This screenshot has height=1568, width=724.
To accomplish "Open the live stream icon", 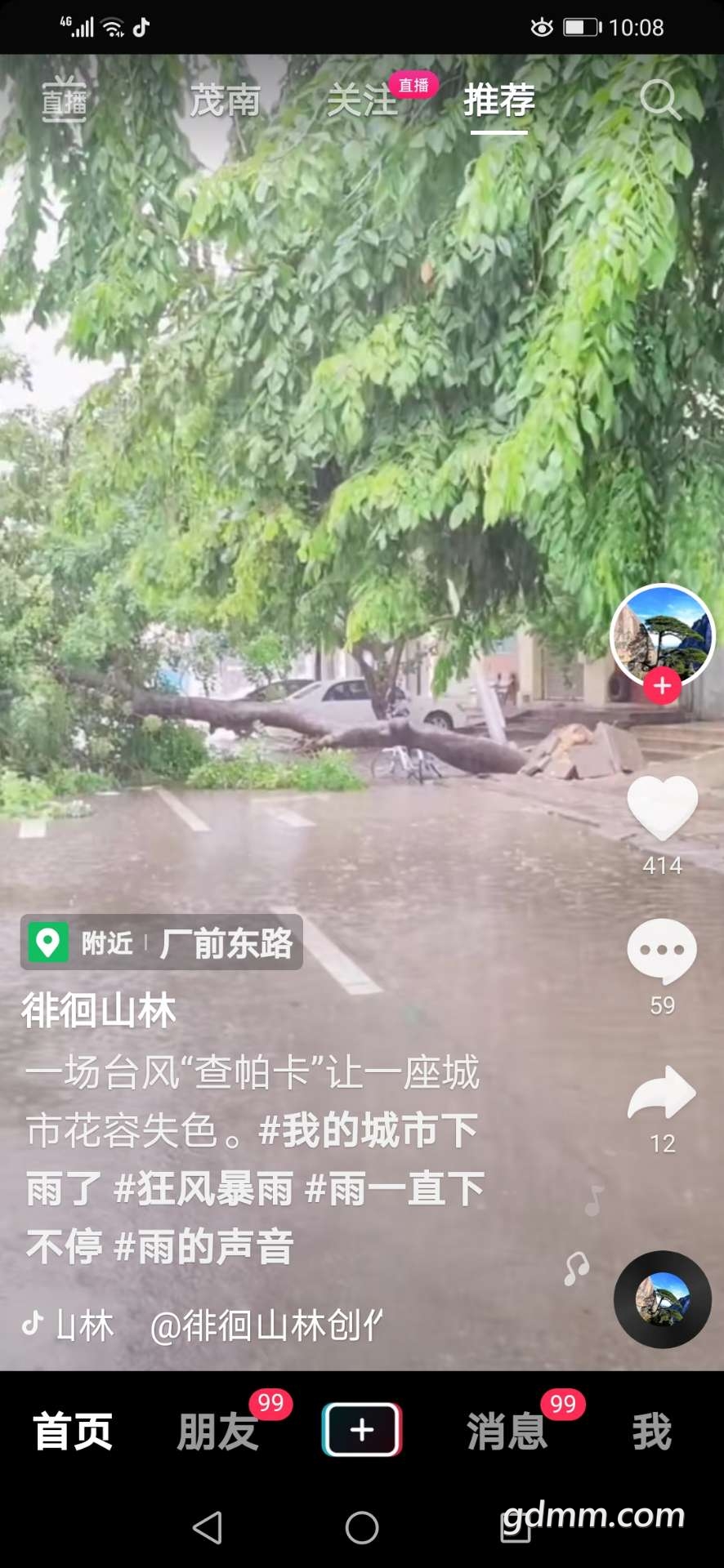I will coord(64,100).
